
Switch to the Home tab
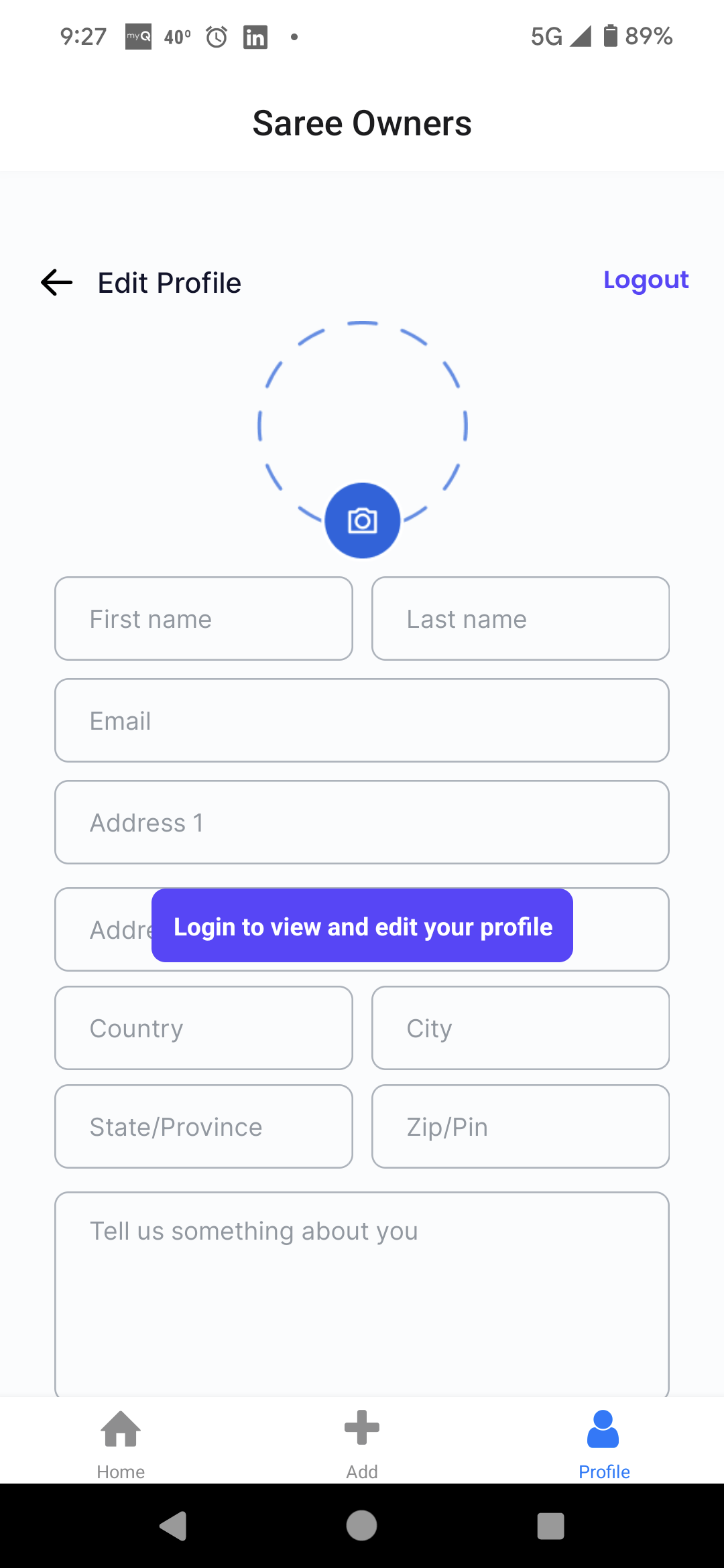tap(121, 1444)
